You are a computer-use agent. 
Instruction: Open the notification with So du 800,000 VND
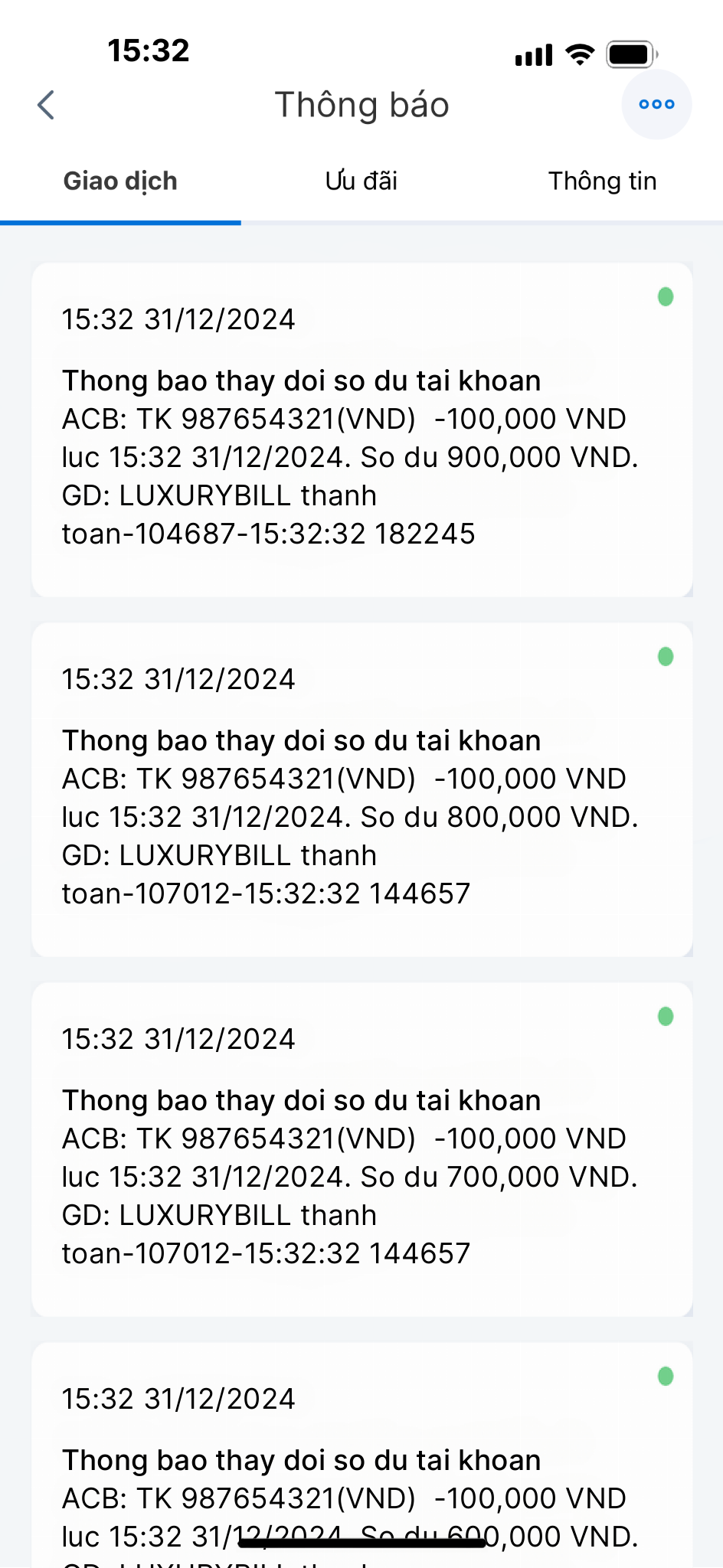(x=361, y=789)
